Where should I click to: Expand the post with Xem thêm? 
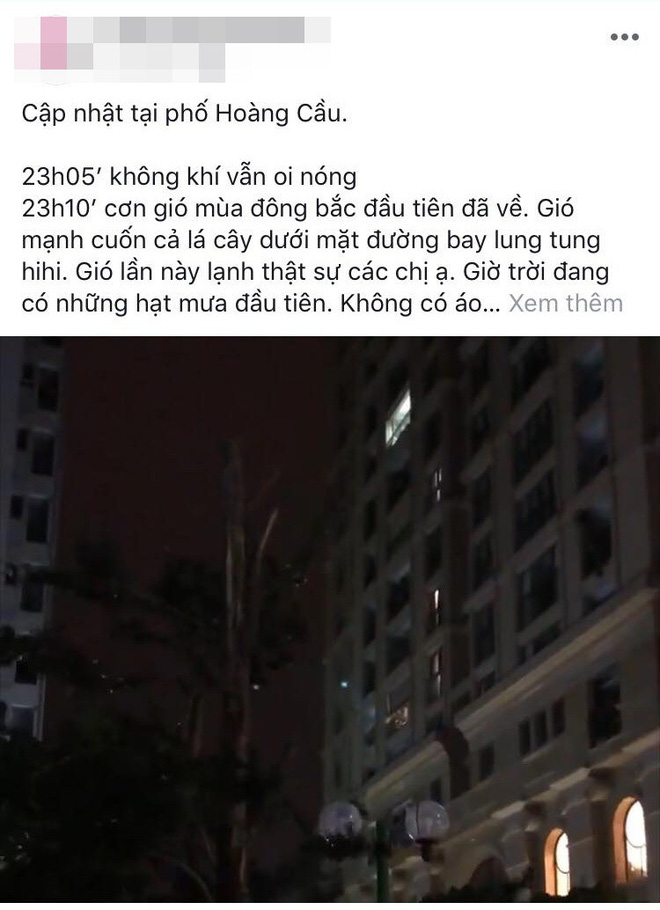[x=565, y=303]
